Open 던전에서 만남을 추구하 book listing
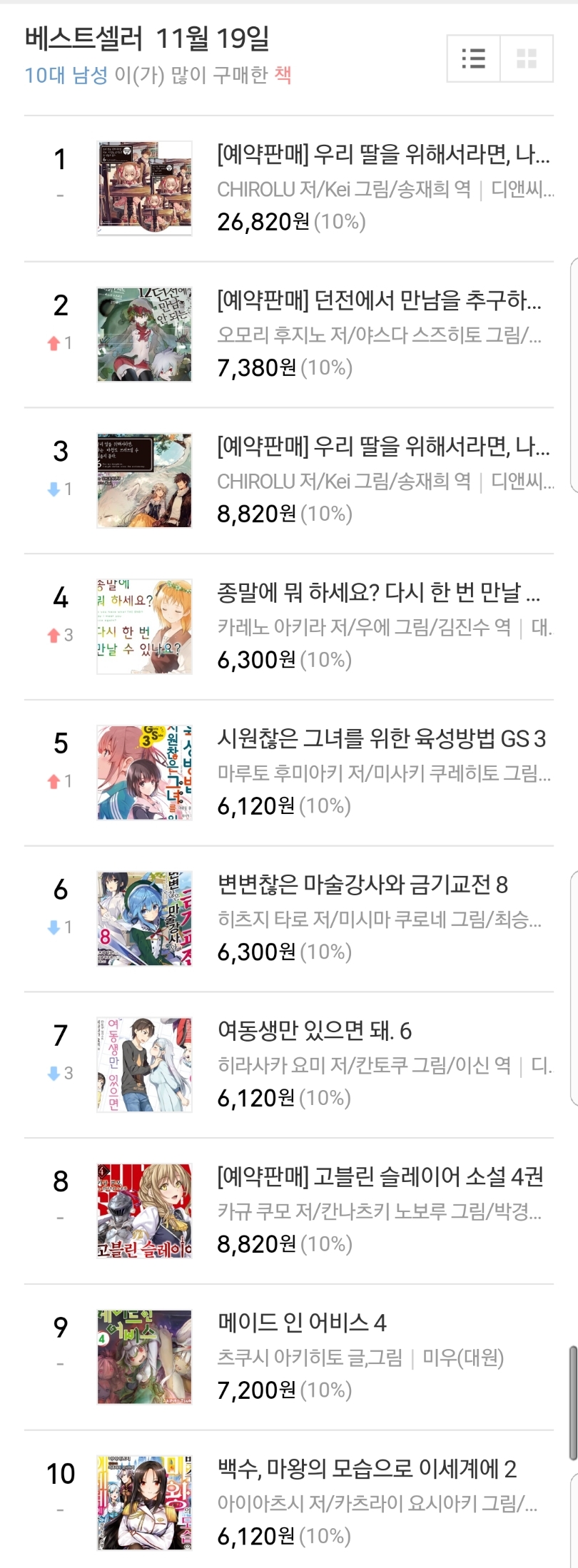This screenshot has height=1568, width=578. 378,300
